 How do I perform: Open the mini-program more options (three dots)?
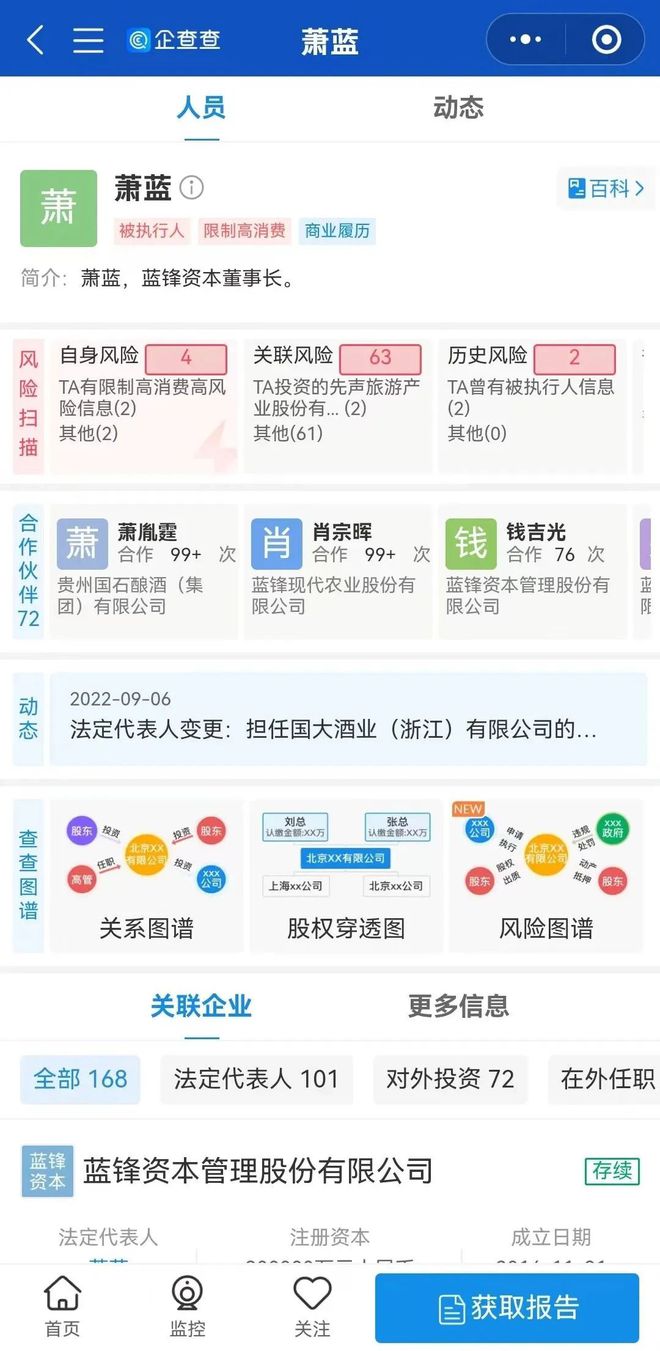(525, 40)
